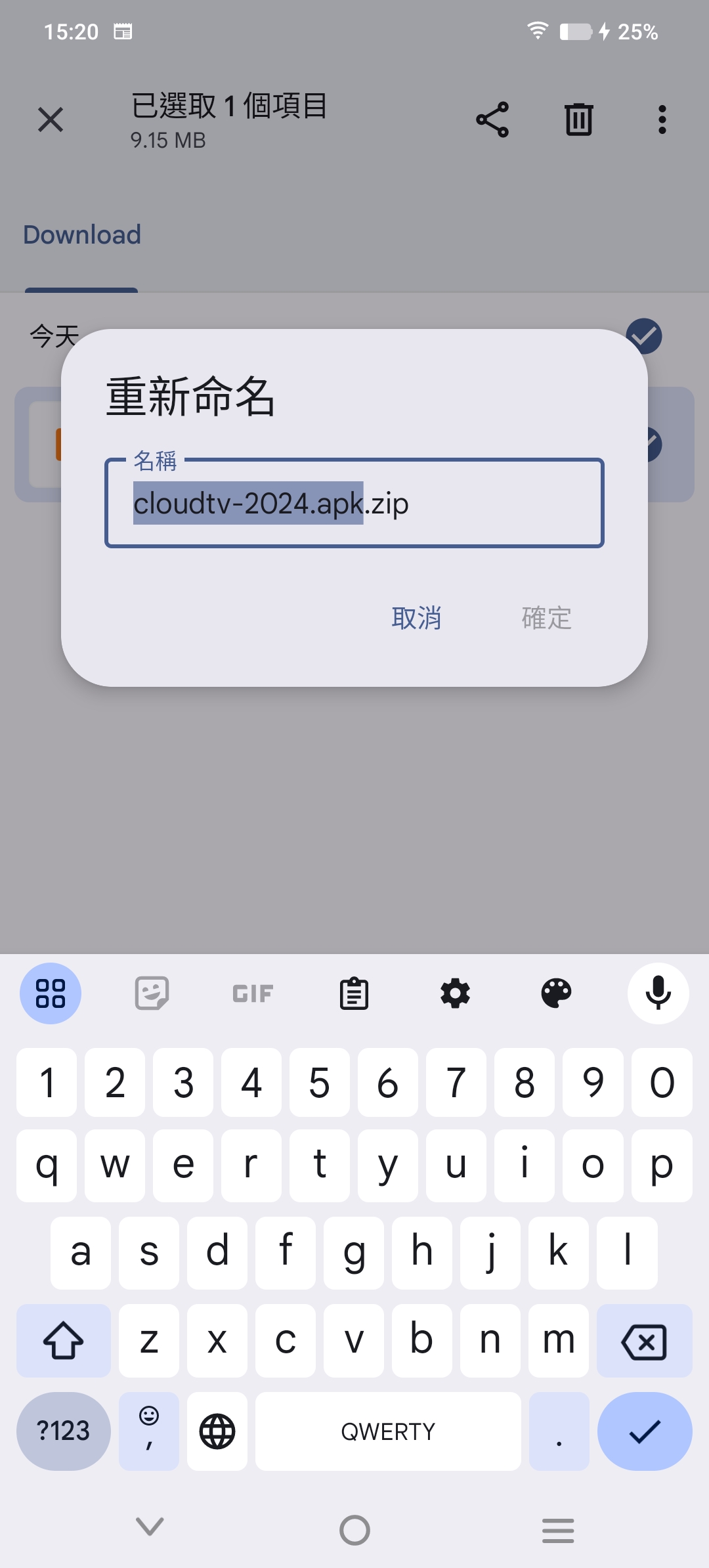
Task: Tap the keyboard backspace key
Action: coord(644,1341)
